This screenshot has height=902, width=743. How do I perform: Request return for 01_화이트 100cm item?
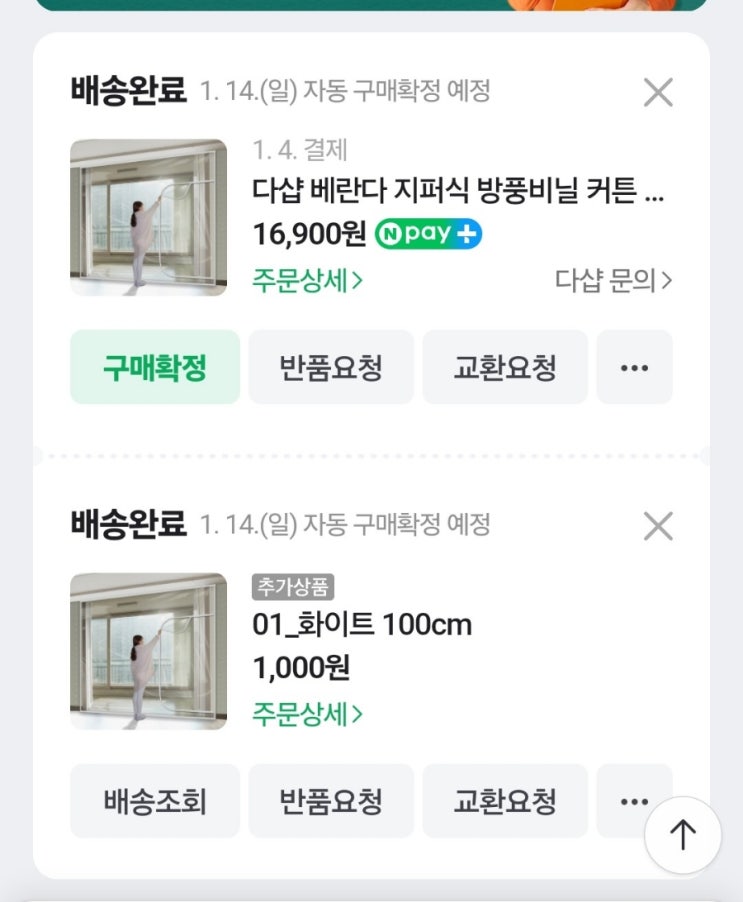[x=331, y=801]
